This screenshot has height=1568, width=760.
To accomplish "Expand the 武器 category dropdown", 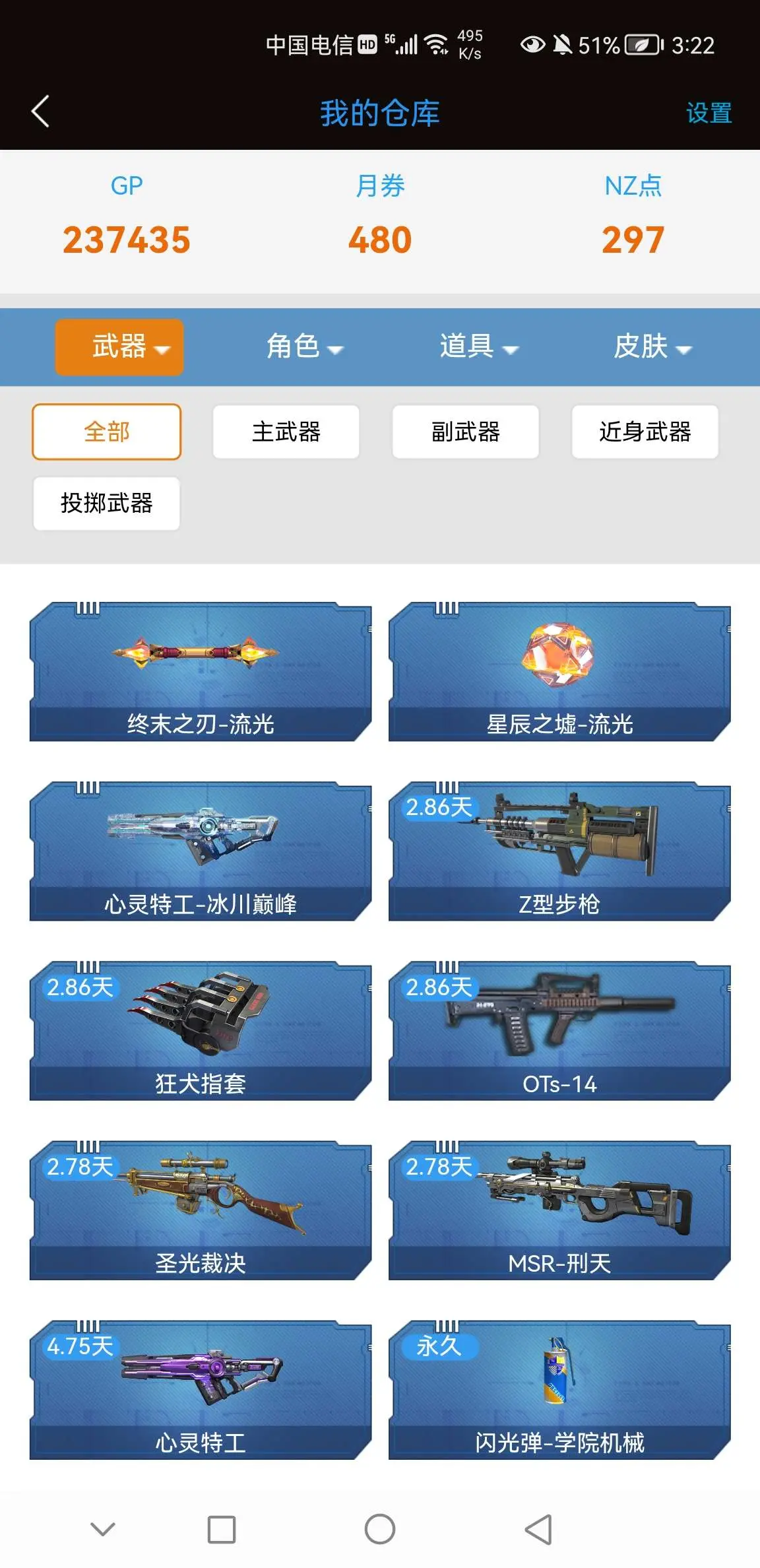I will 119,347.
